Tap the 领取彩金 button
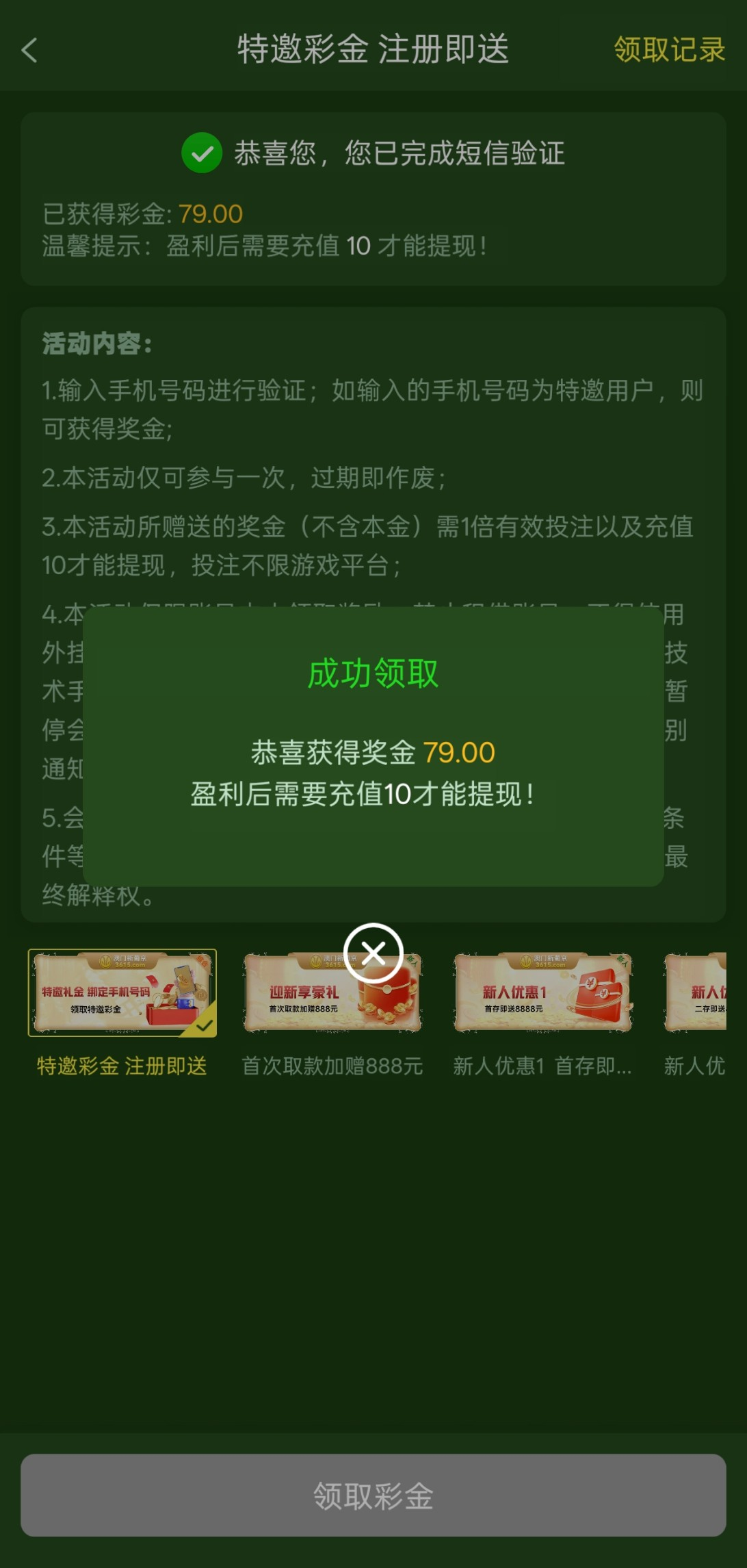The image size is (747, 1568). tap(373, 1495)
